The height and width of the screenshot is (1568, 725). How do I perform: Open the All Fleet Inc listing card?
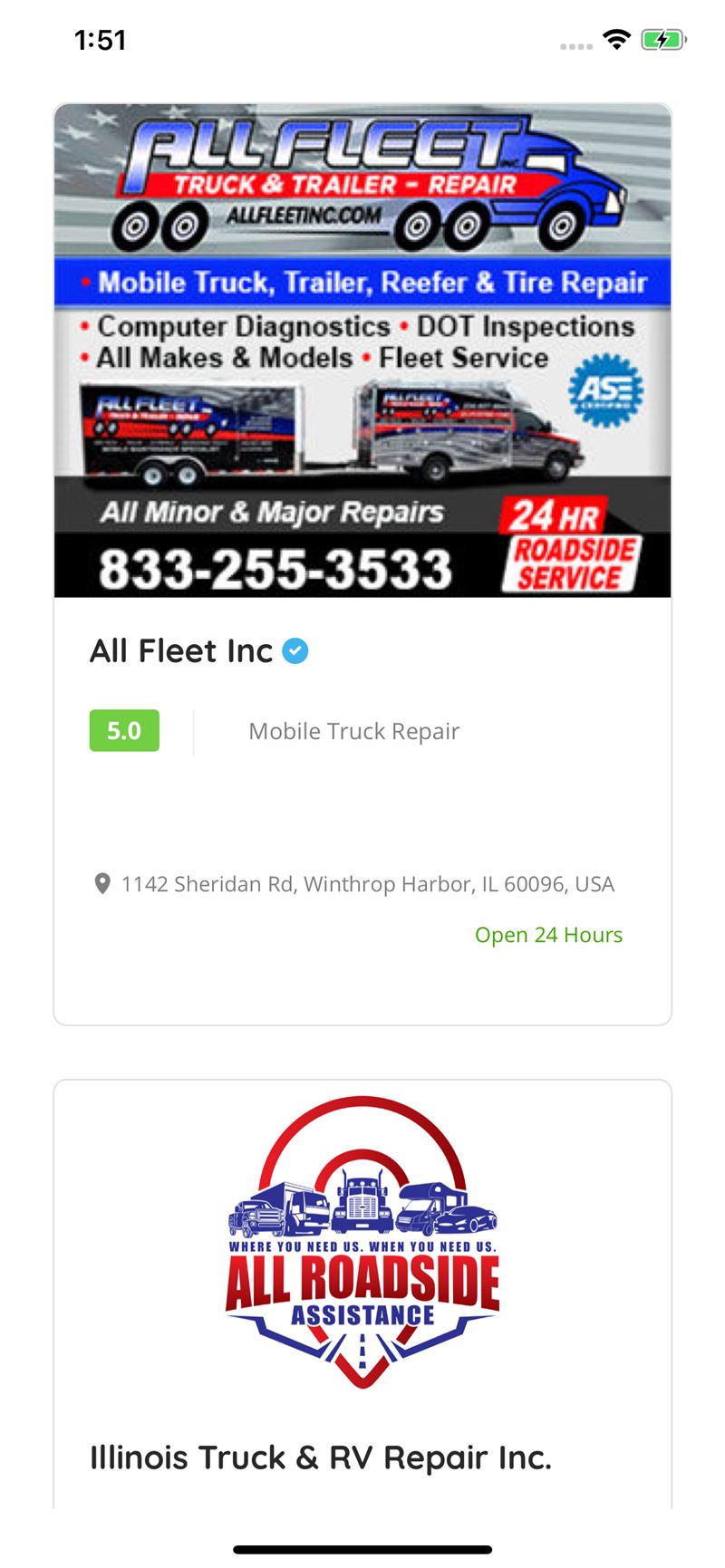tap(362, 563)
